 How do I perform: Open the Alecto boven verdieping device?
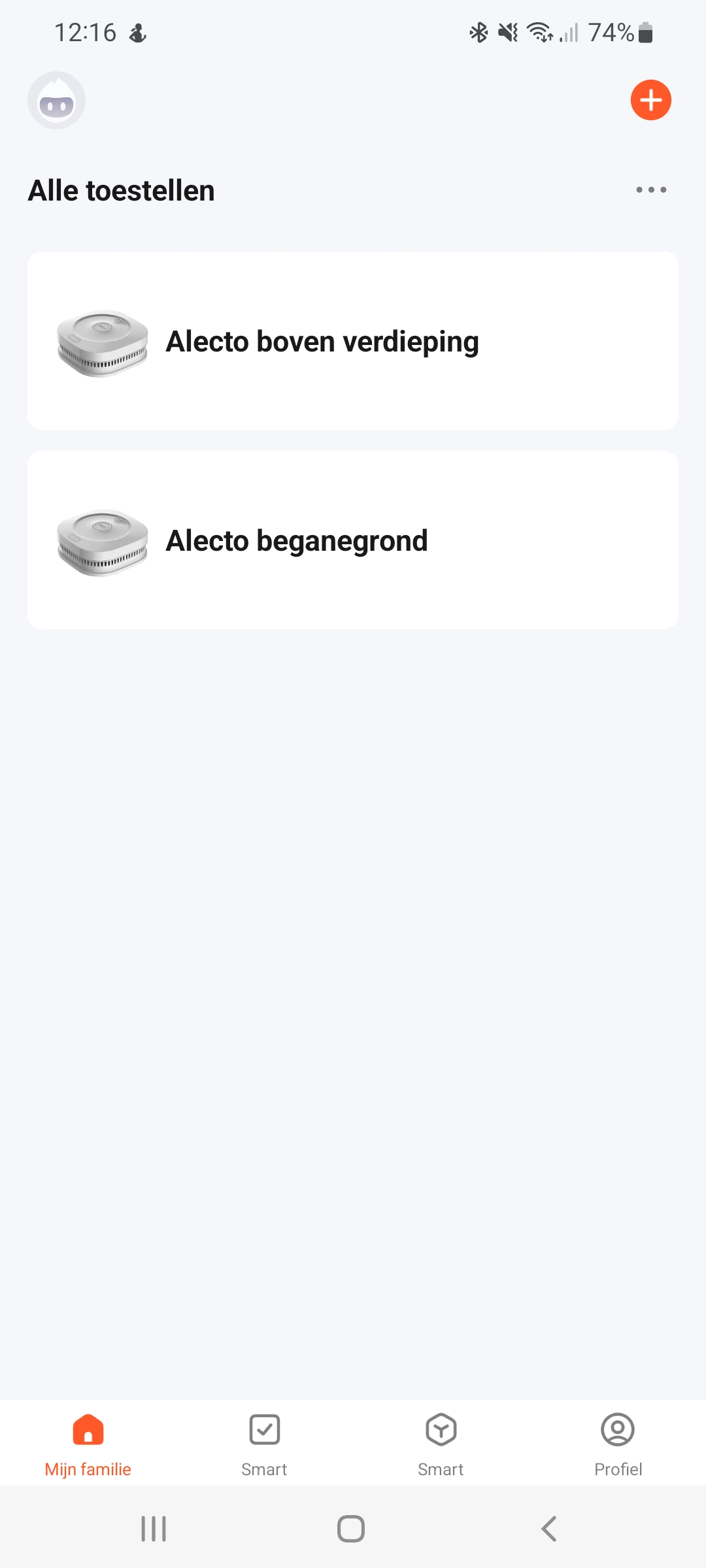353,341
